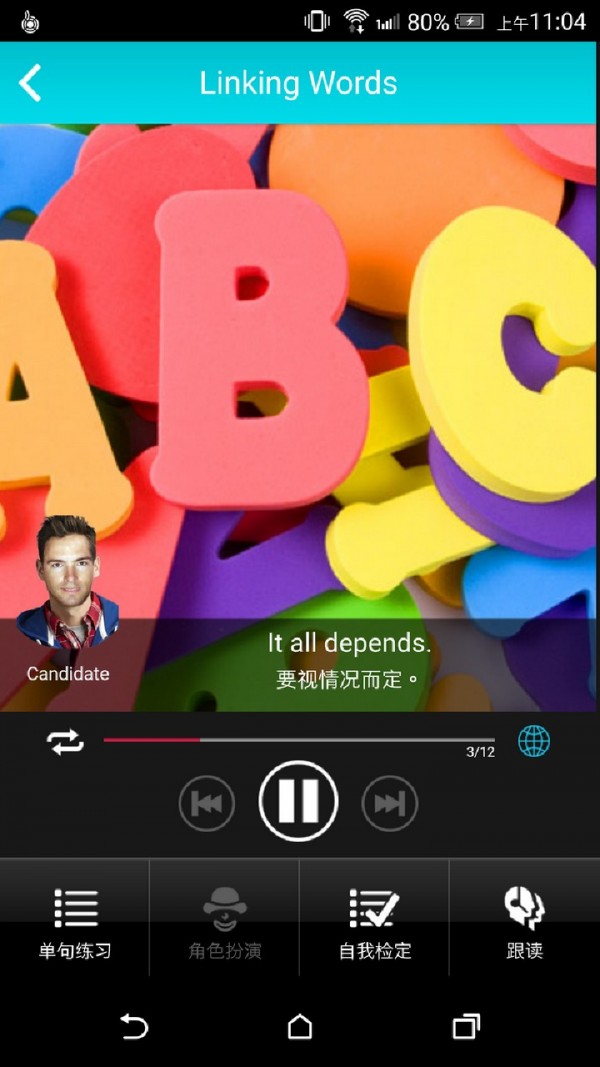Toggle the repeat loop icon

(65, 742)
